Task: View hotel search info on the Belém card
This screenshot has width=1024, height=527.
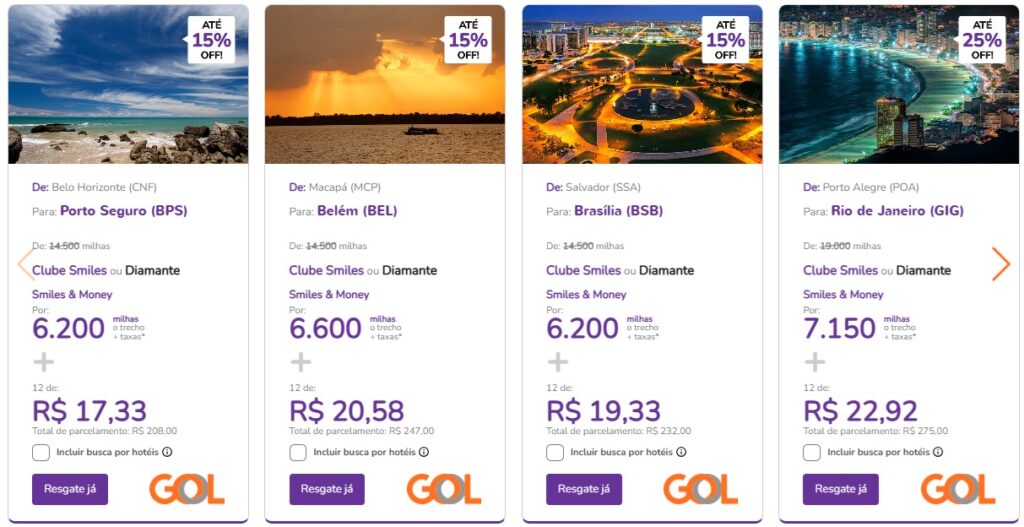Action: point(424,452)
